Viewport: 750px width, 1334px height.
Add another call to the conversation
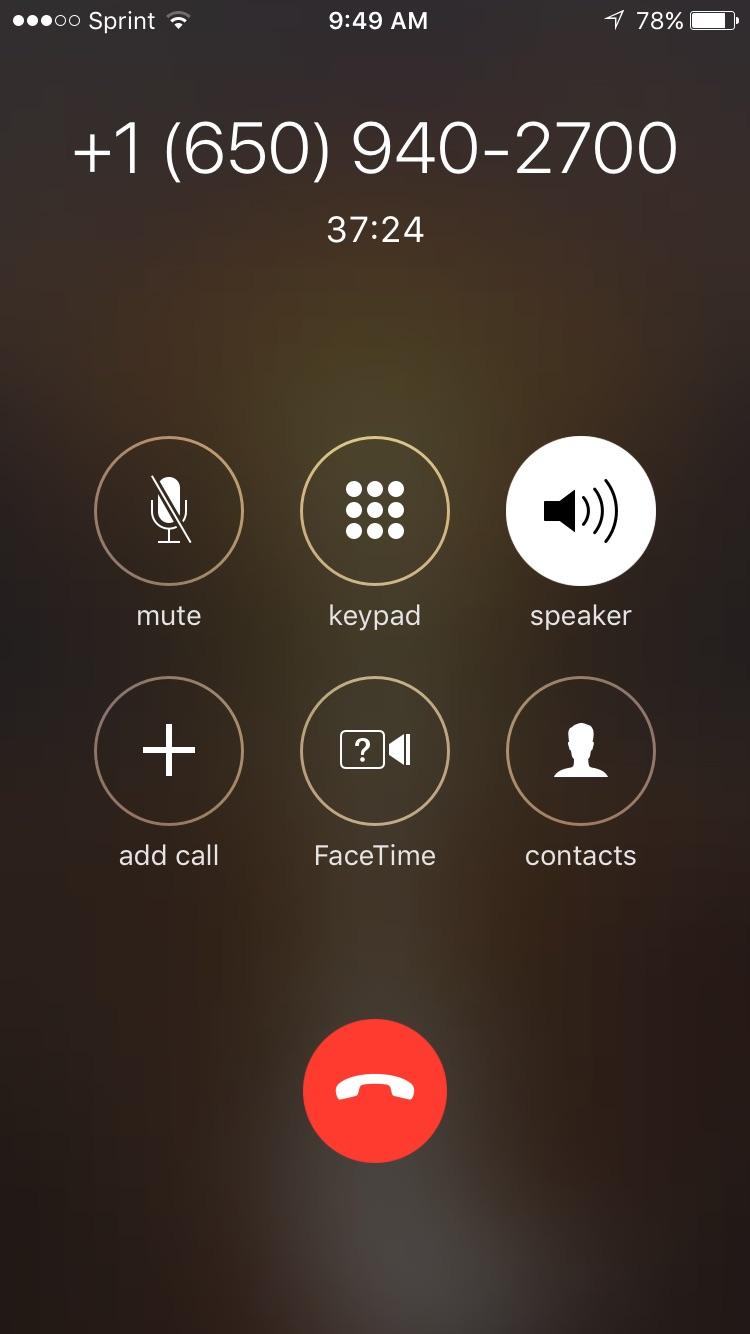pos(168,751)
